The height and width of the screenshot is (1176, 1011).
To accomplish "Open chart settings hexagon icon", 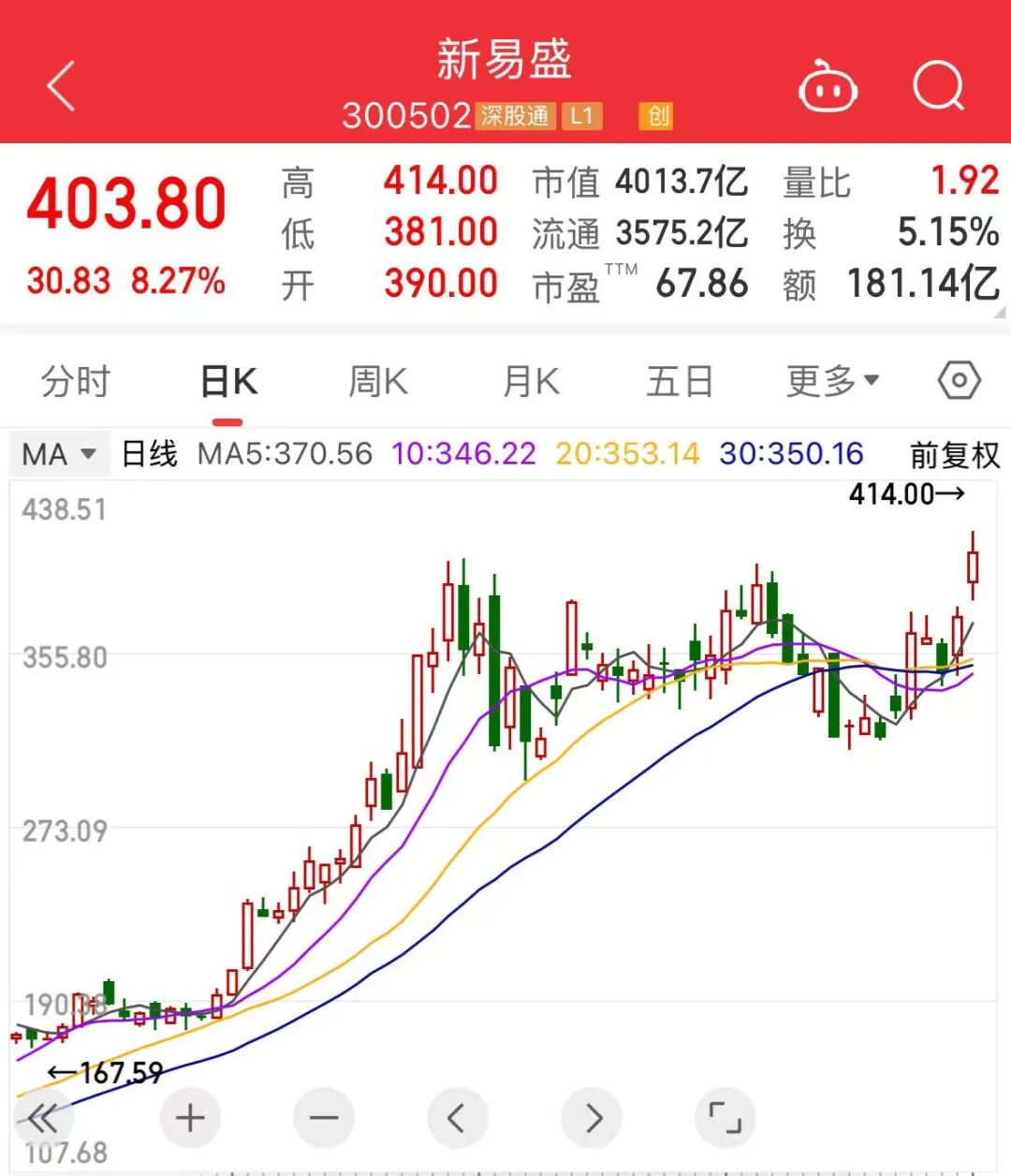I will point(959,381).
